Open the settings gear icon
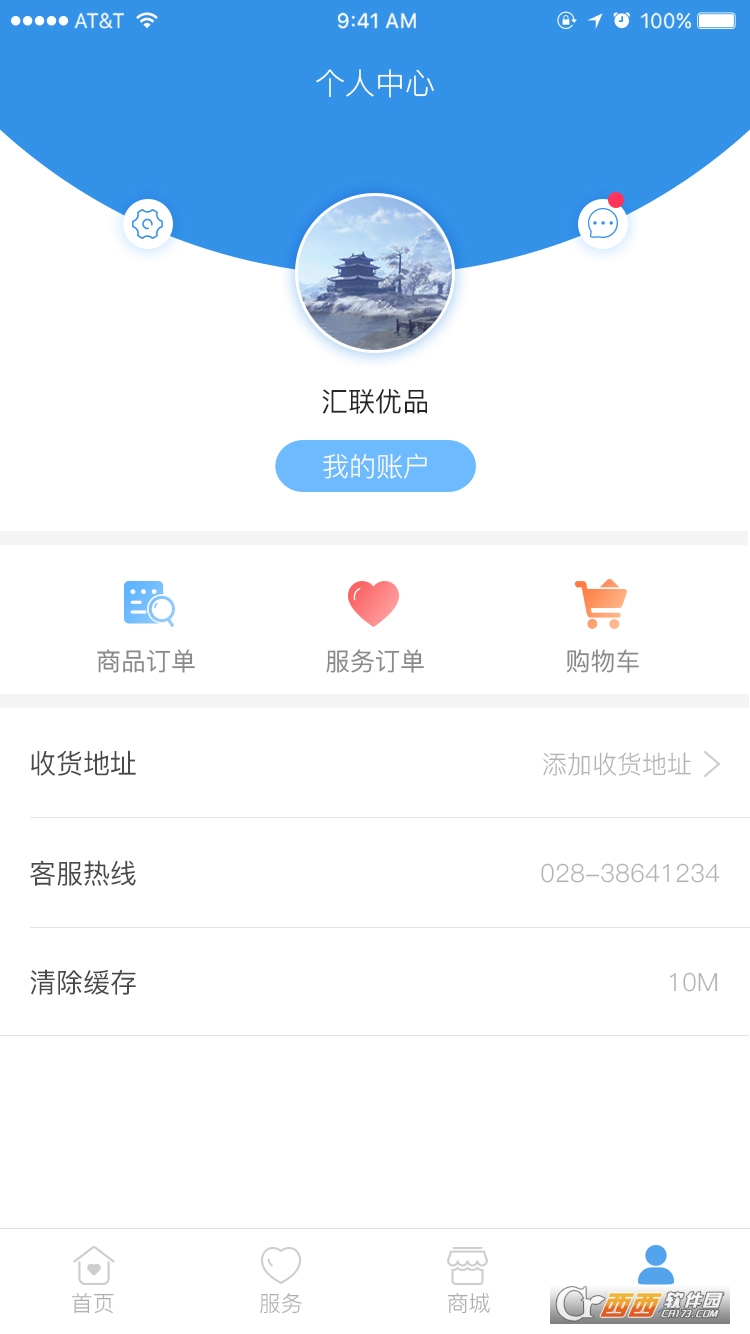The width and height of the screenshot is (750, 1334). coord(147,223)
